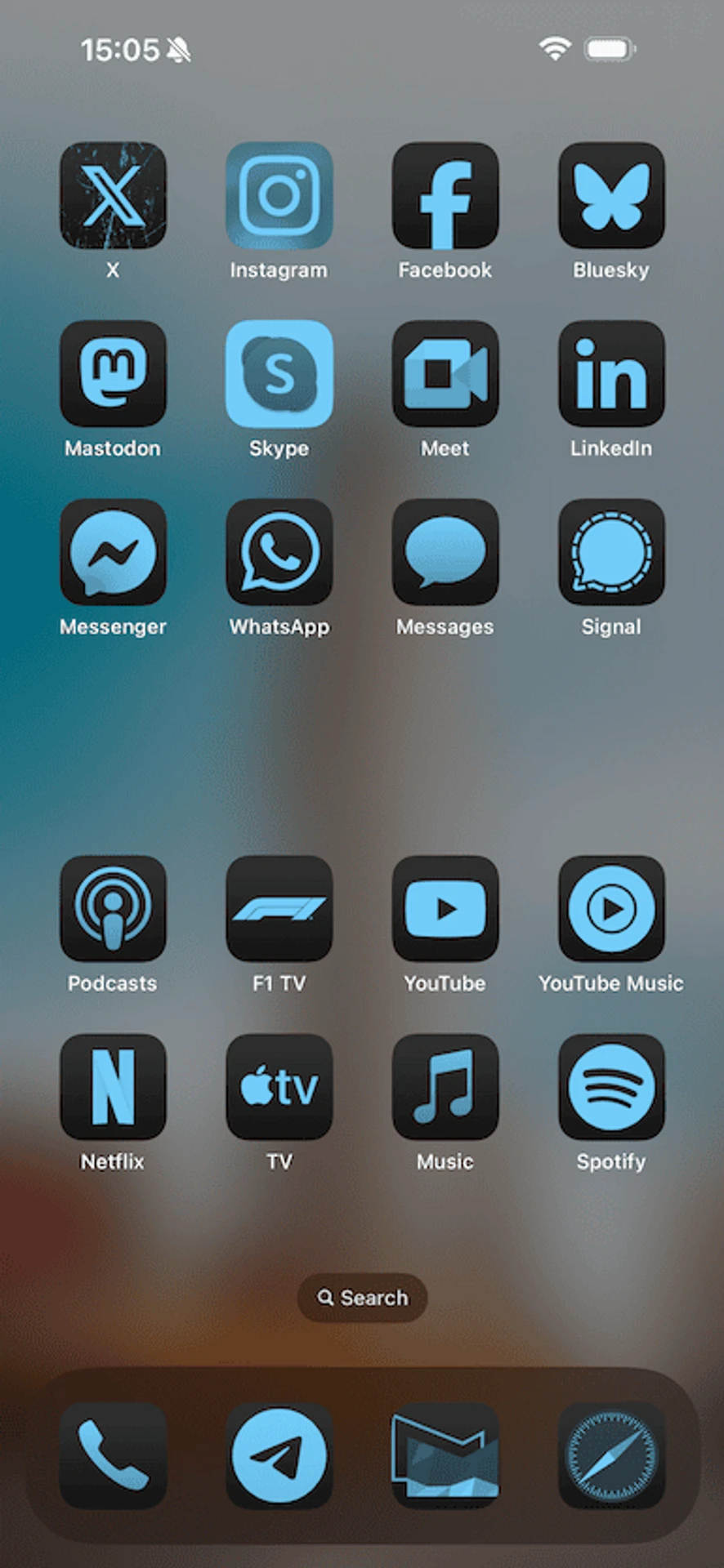Open the Signal app
This screenshot has height=1568, width=724.
(610, 552)
